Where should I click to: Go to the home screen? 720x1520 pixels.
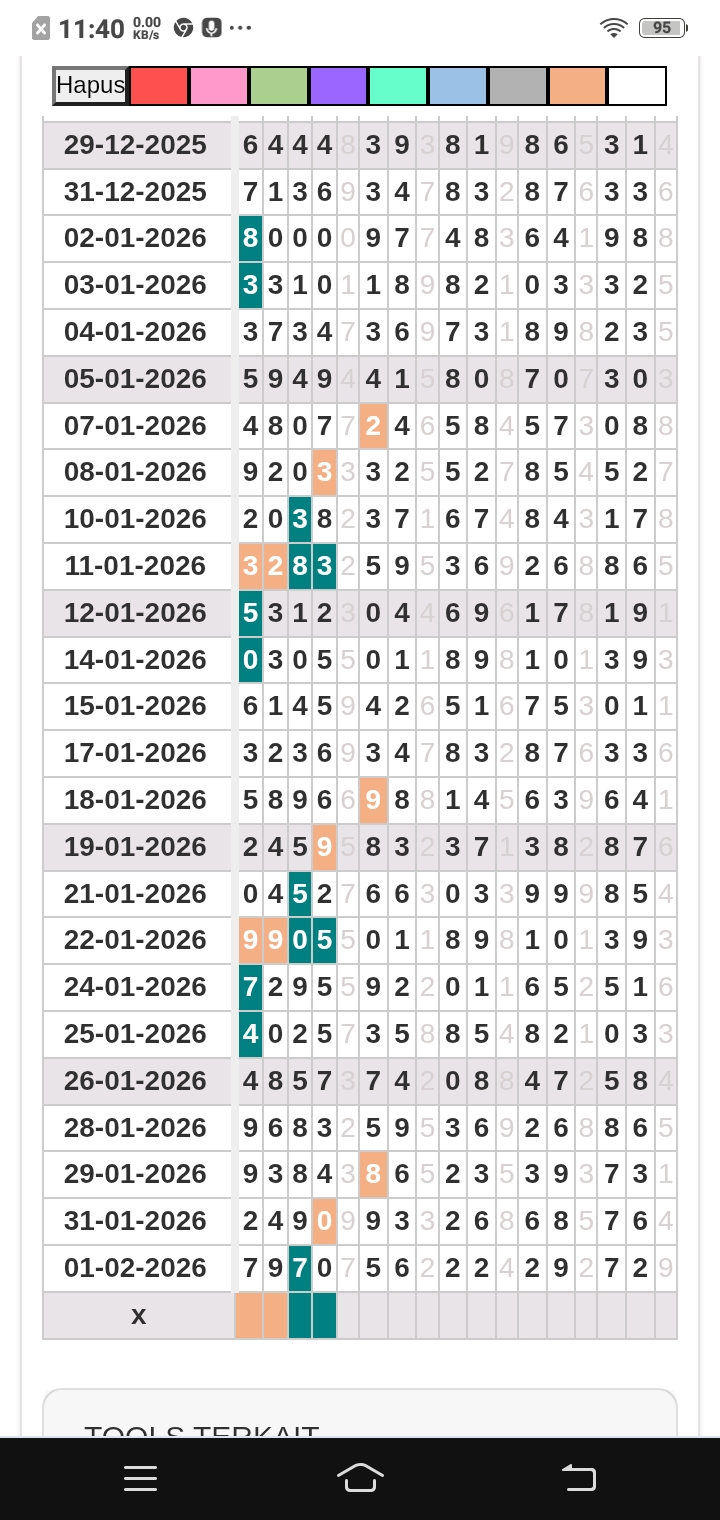click(x=360, y=1478)
